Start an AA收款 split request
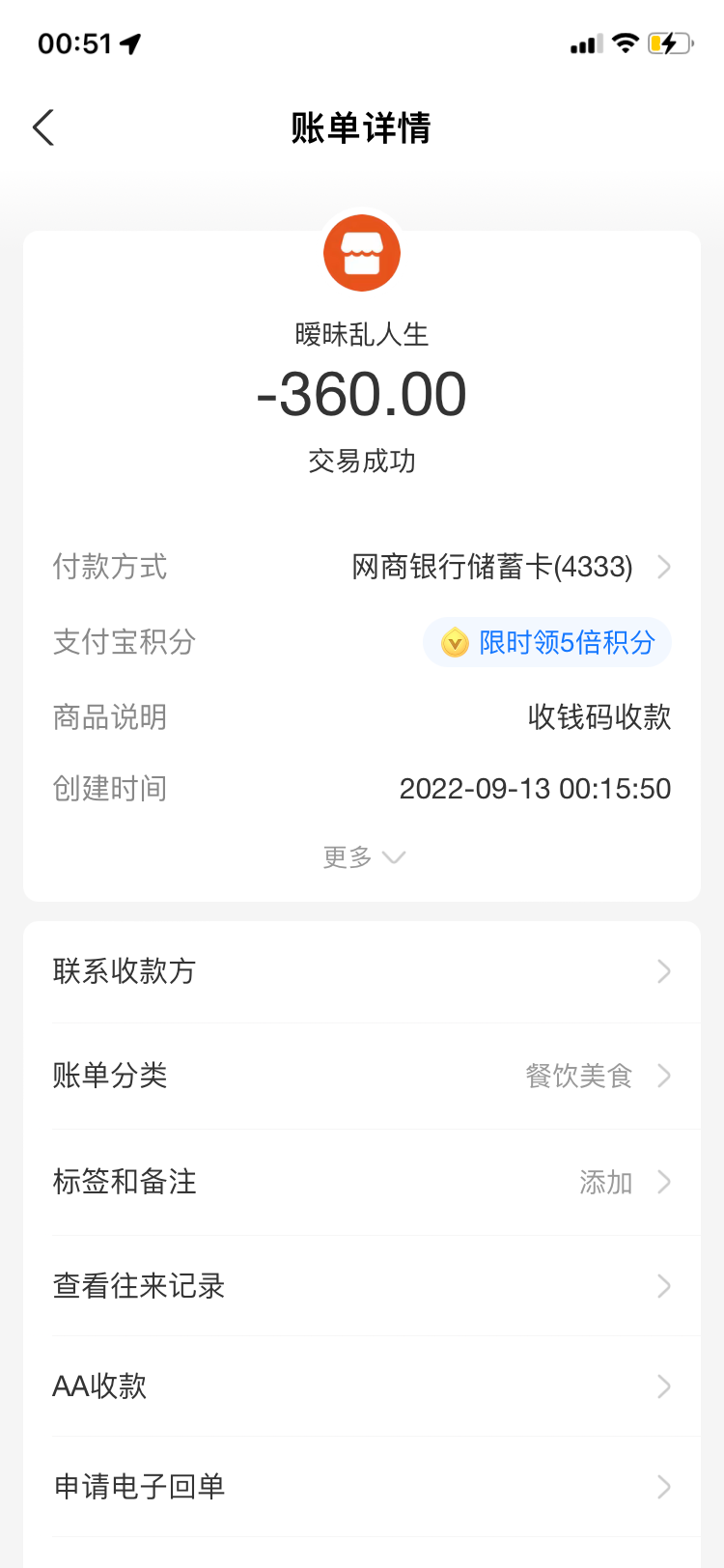The width and height of the screenshot is (724, 1568). 362,1386
